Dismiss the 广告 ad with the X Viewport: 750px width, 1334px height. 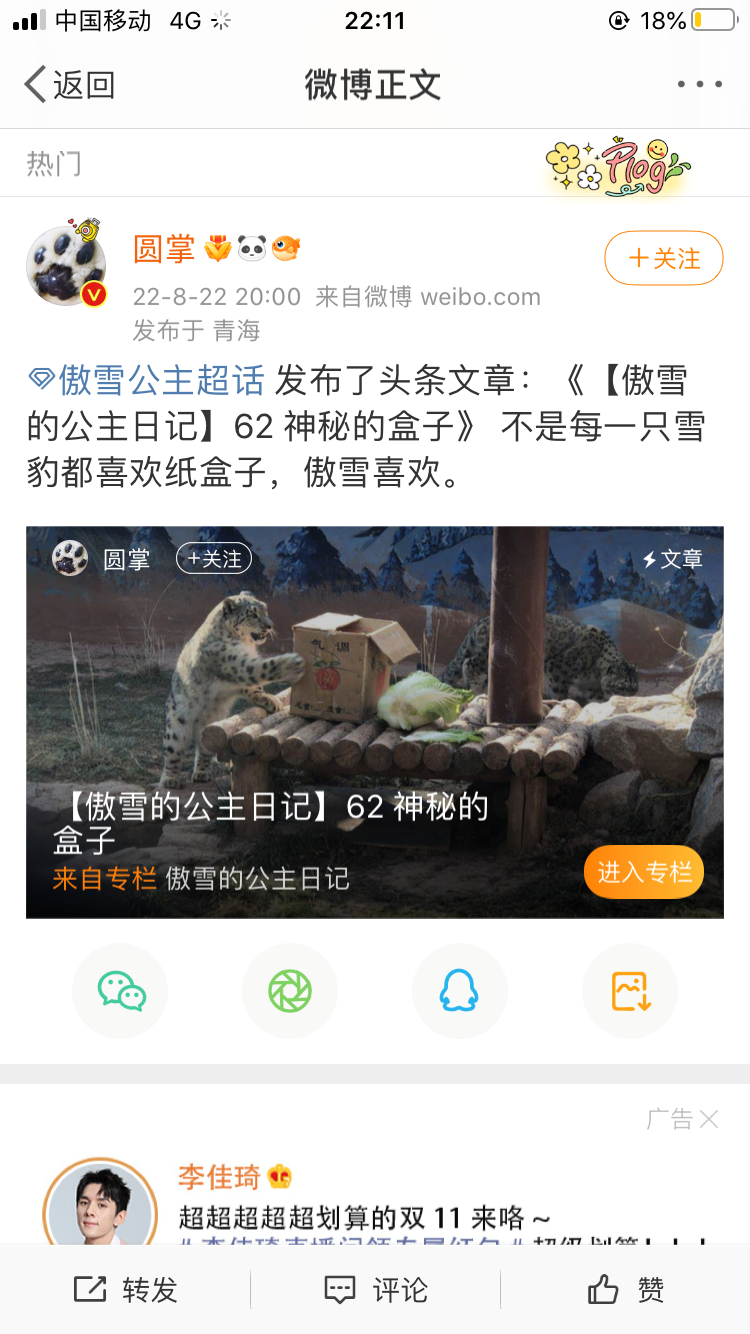(708, 1119)
